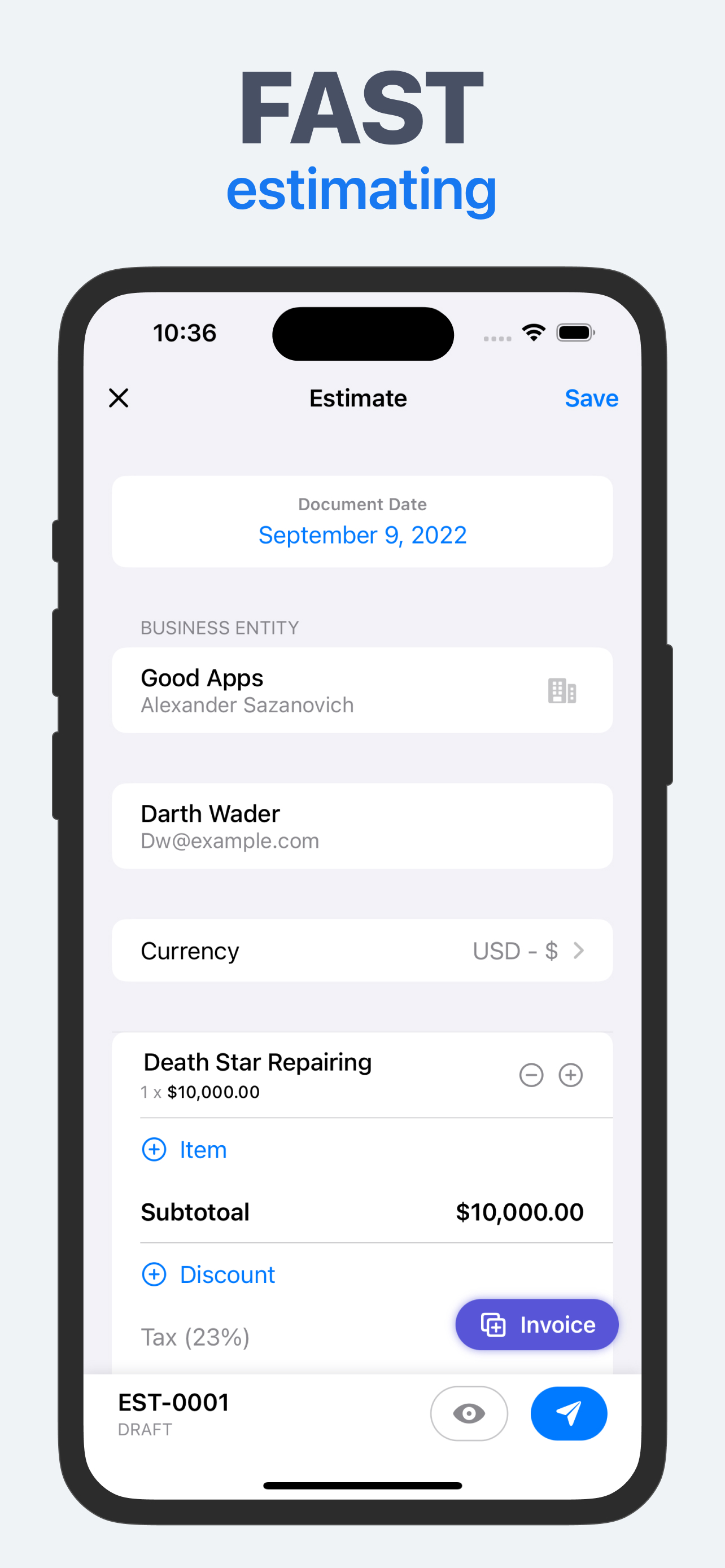Viewport: 725px width, 1568px height.
Task: Open the Currency selector showing USD
Action: coord(361,951)
